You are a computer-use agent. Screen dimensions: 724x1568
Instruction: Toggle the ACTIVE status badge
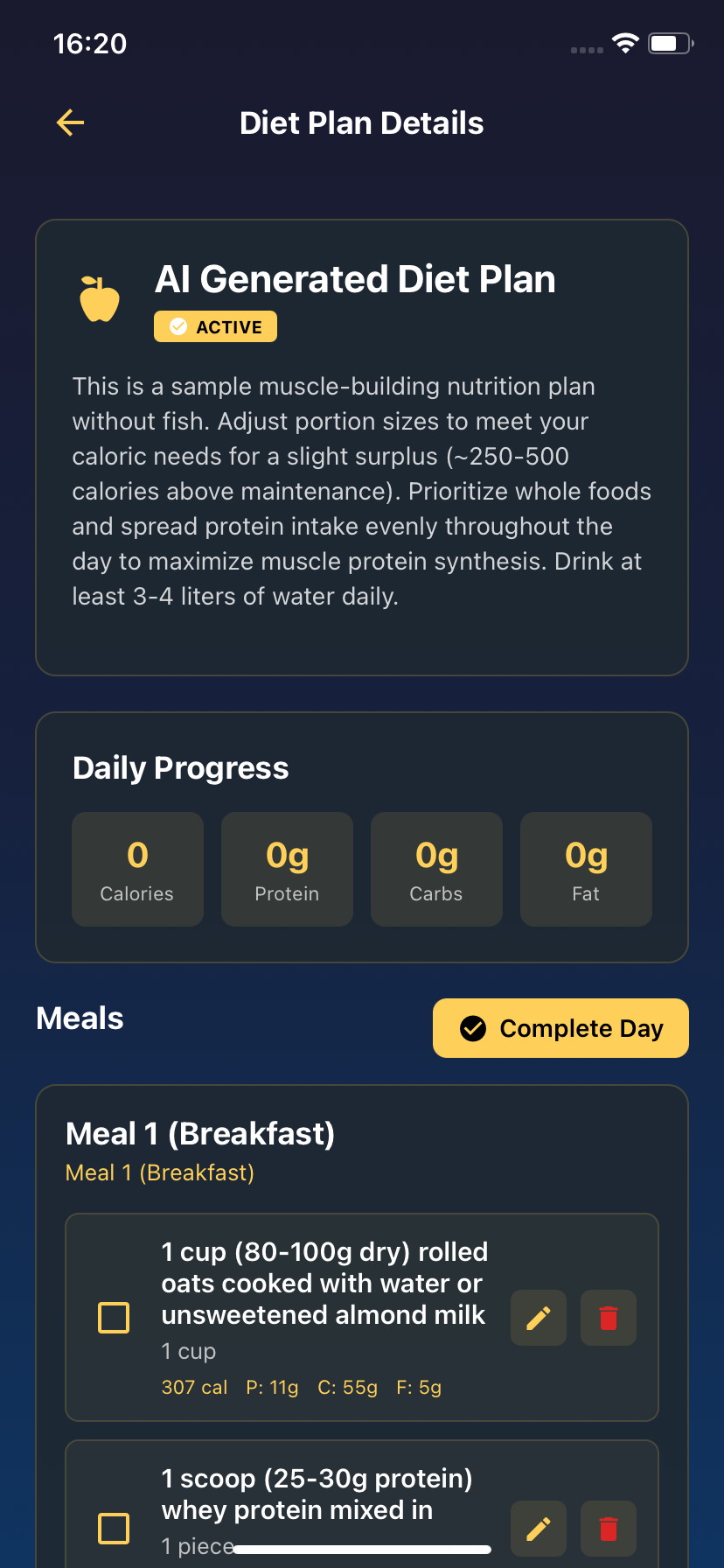tap(215, 326)
